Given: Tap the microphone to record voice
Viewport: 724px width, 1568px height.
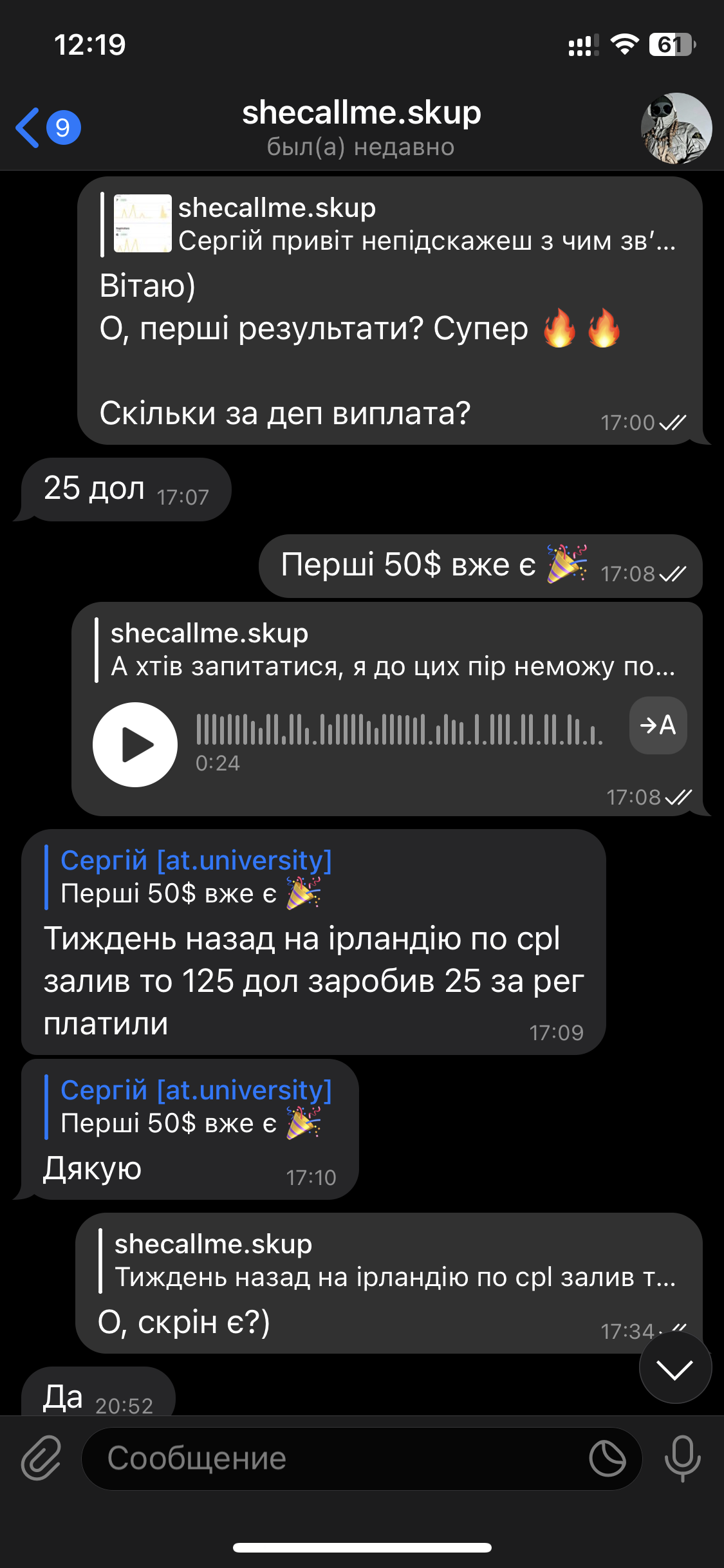Looking at the screenshot, I should point(682,1458).
